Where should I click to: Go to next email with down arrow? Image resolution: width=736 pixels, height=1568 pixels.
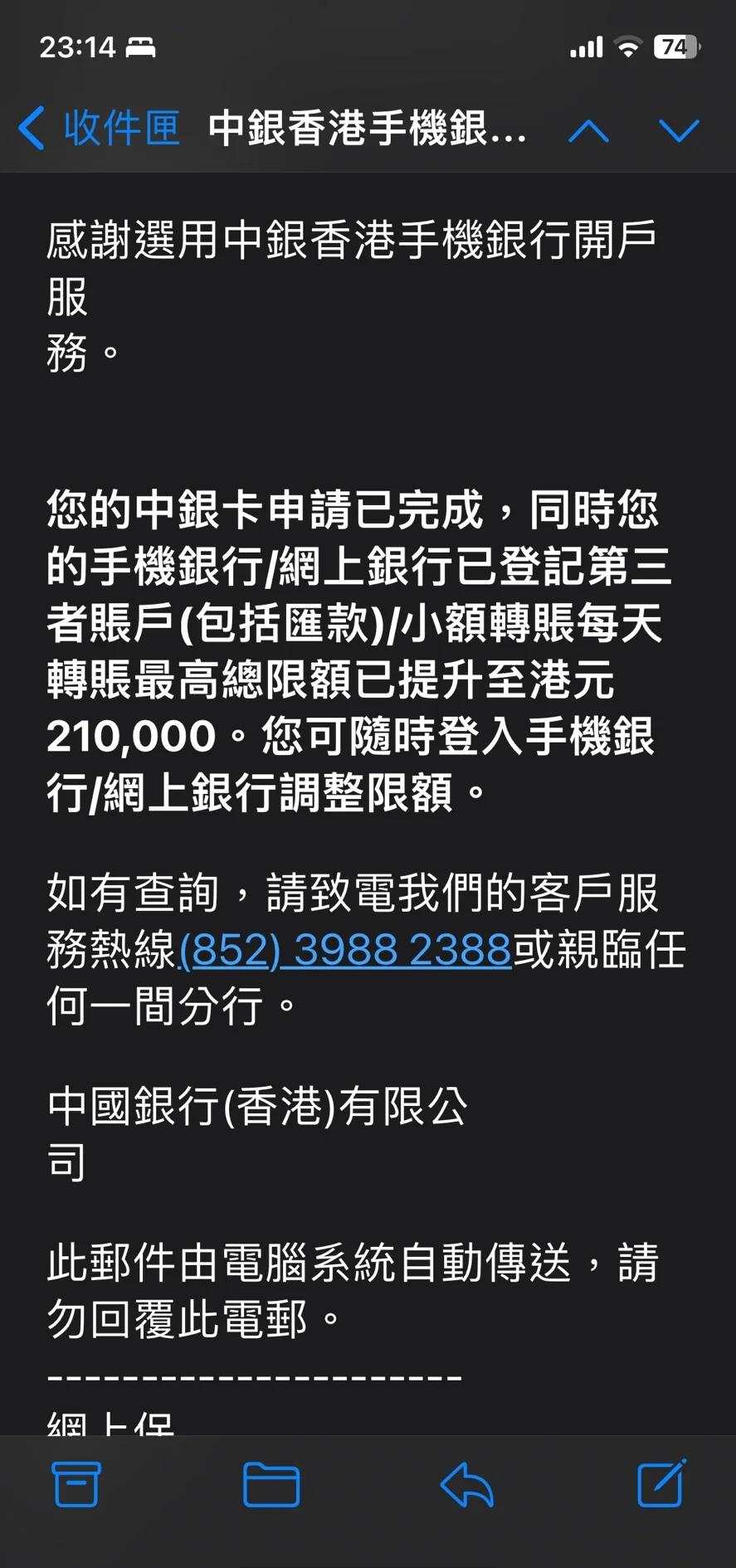coord(679,131)
